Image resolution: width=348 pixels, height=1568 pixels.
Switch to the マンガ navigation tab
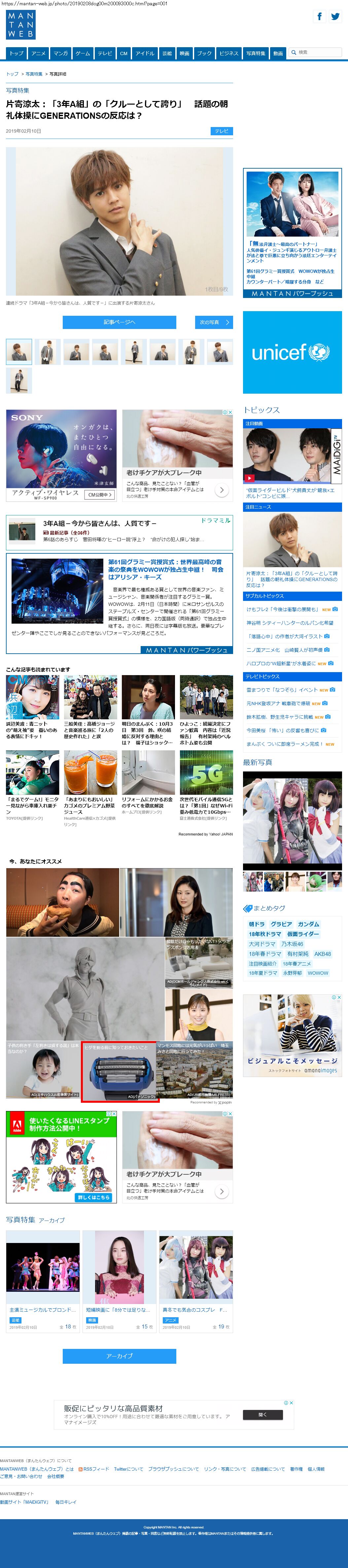pos(60,53)
